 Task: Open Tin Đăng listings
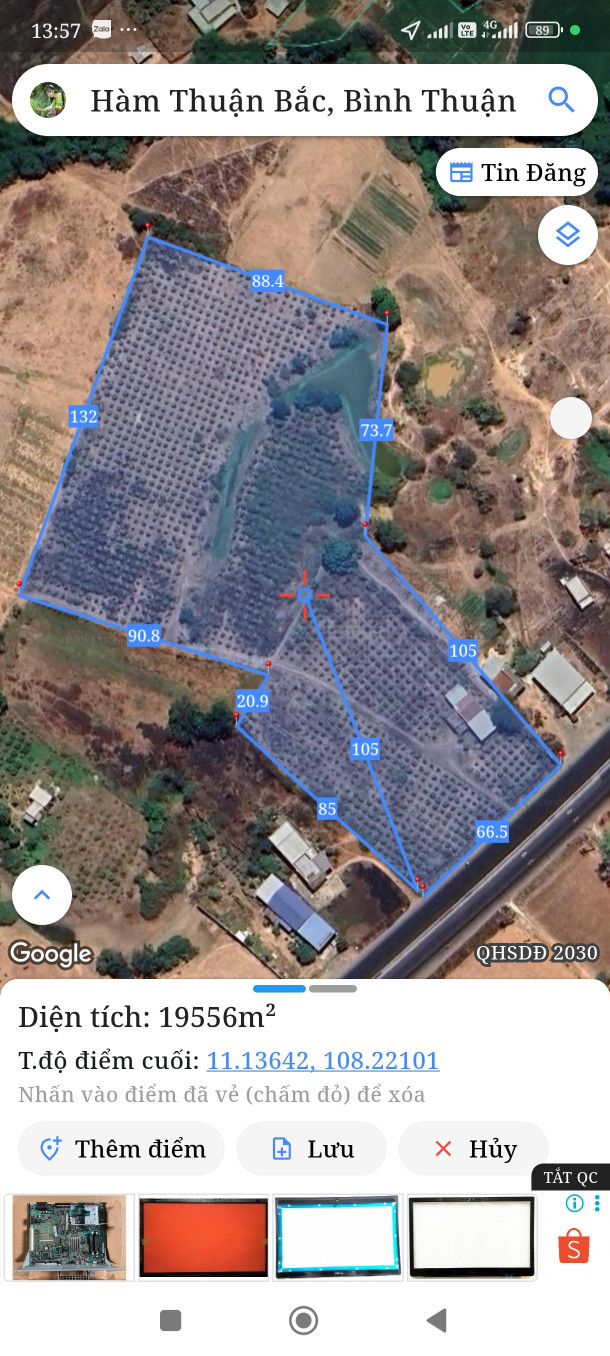pyautogui.click(x=517, y=173)
